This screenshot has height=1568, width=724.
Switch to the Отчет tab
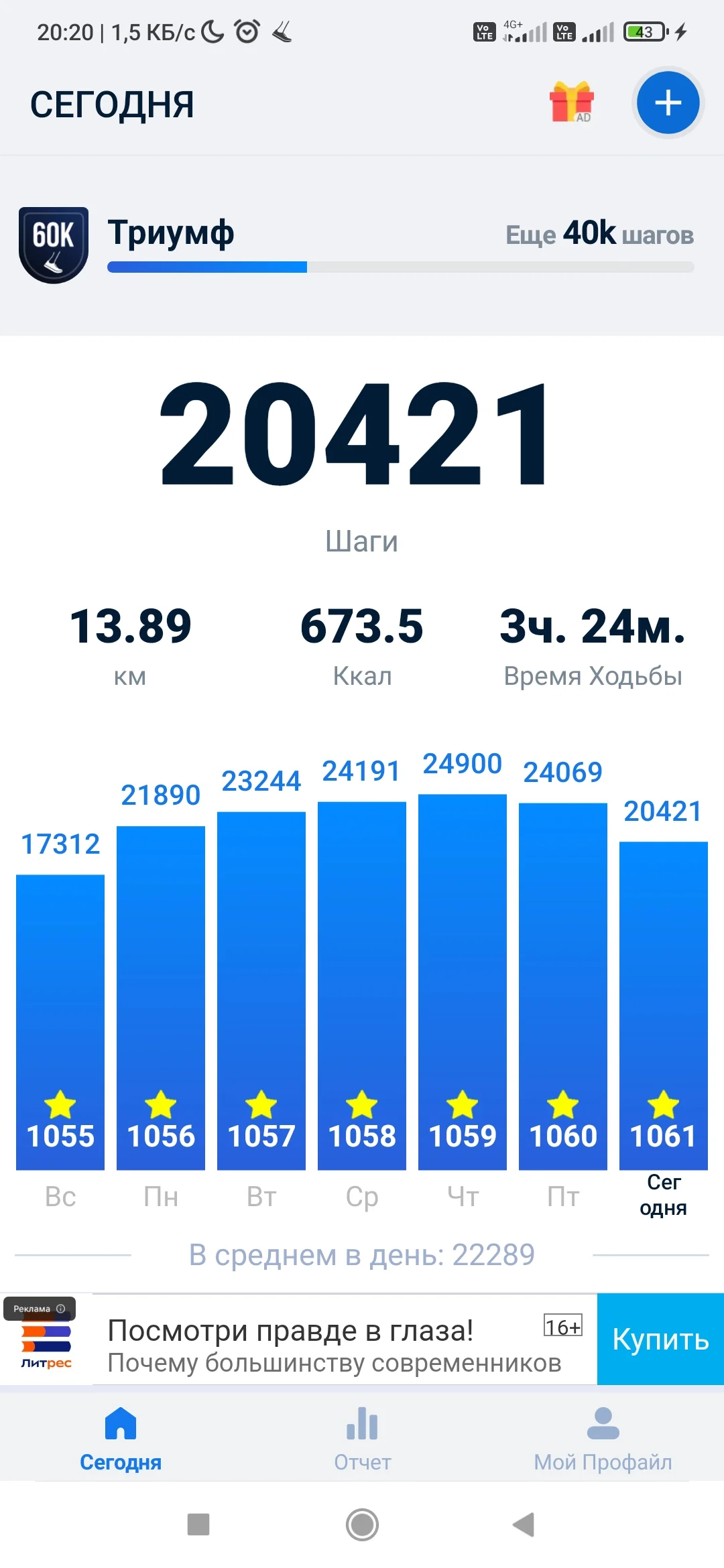tap(362, 1438)
